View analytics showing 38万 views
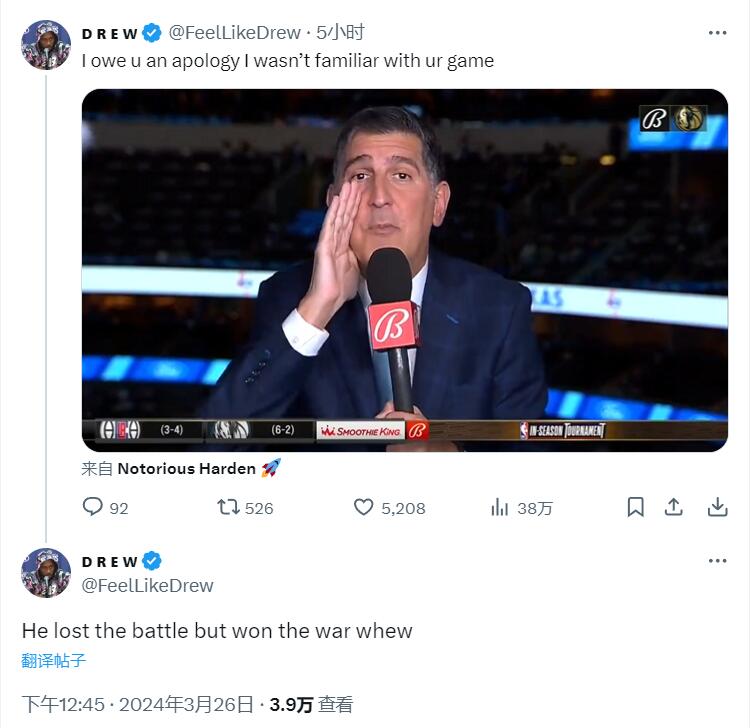 (501, 508)
